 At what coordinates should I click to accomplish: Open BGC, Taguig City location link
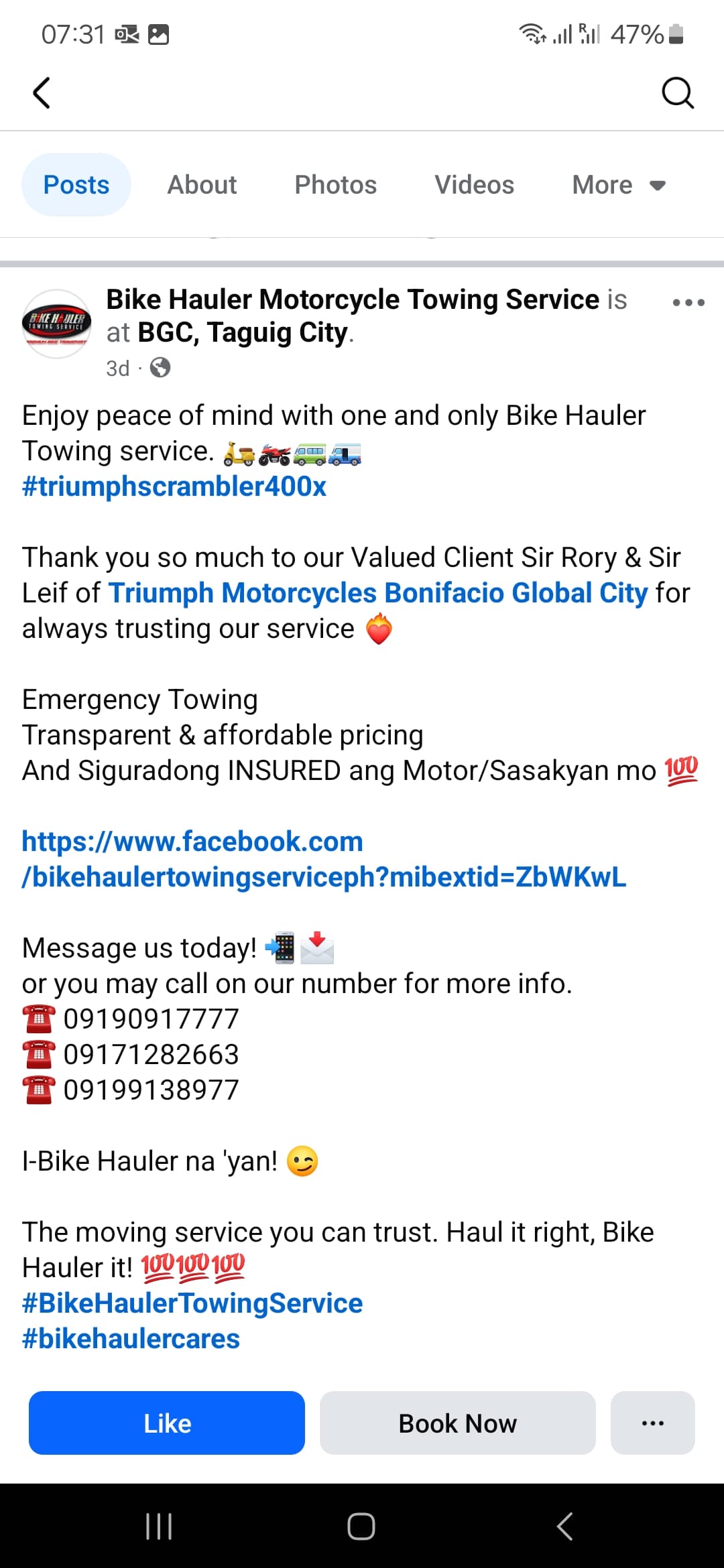click(243, 332)
